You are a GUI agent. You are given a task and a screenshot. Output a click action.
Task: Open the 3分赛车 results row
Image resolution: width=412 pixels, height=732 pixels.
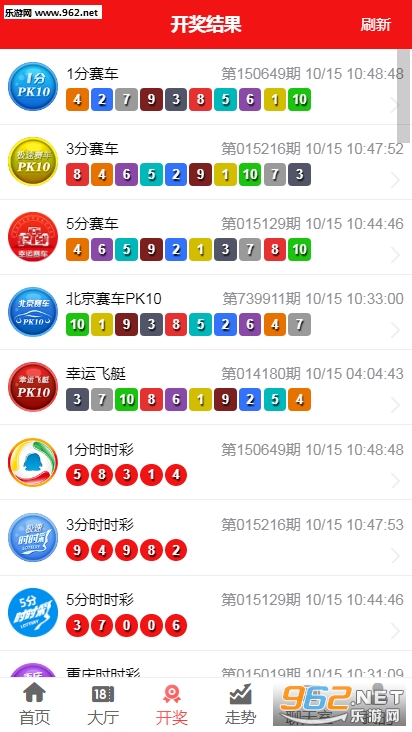(x=206, y=162)
